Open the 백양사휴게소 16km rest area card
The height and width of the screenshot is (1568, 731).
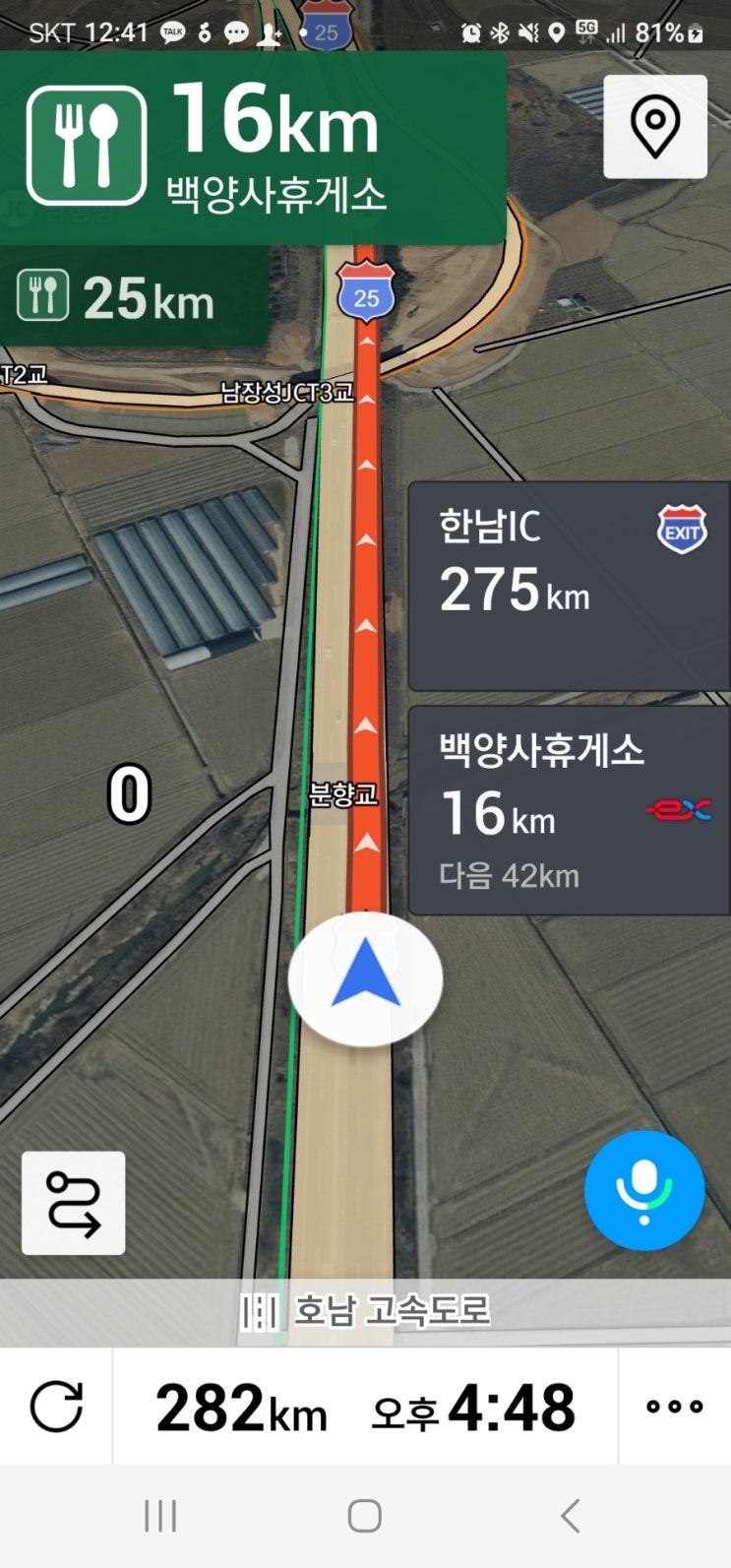(x=569, y=809)
